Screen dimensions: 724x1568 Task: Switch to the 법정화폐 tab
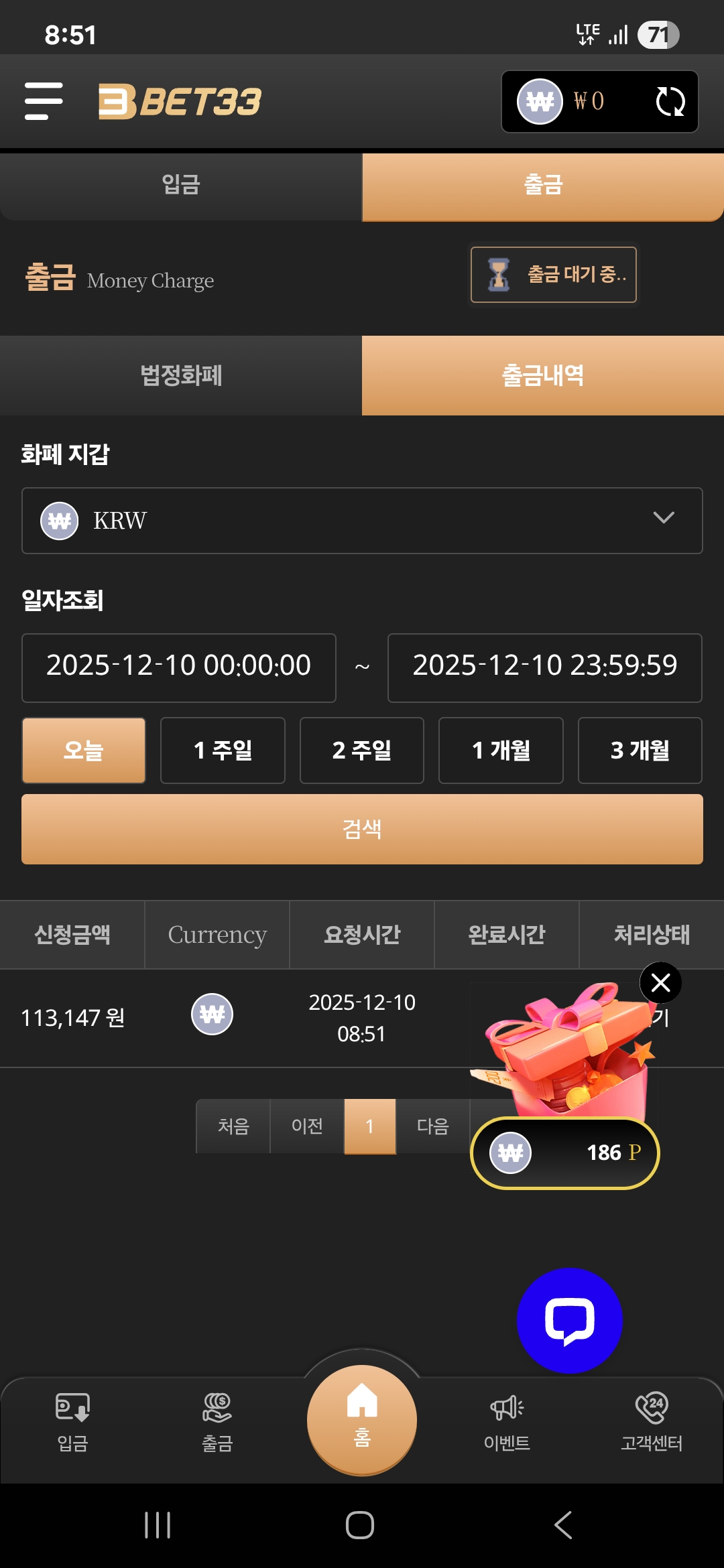click(x=181, y=376)
